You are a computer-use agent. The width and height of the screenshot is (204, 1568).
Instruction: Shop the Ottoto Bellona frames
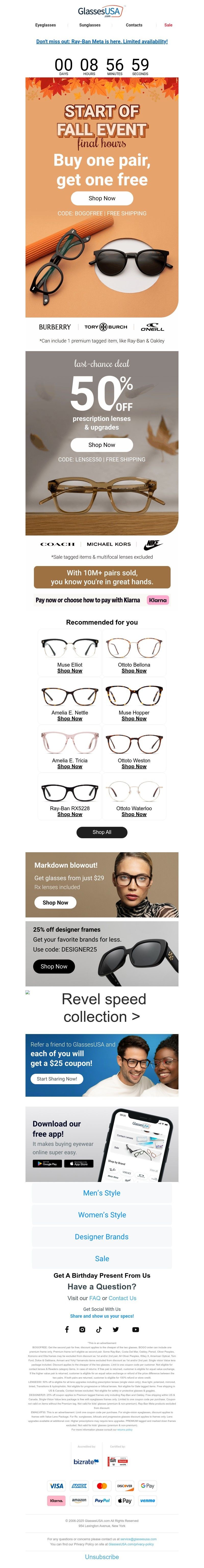coord(133,670)
